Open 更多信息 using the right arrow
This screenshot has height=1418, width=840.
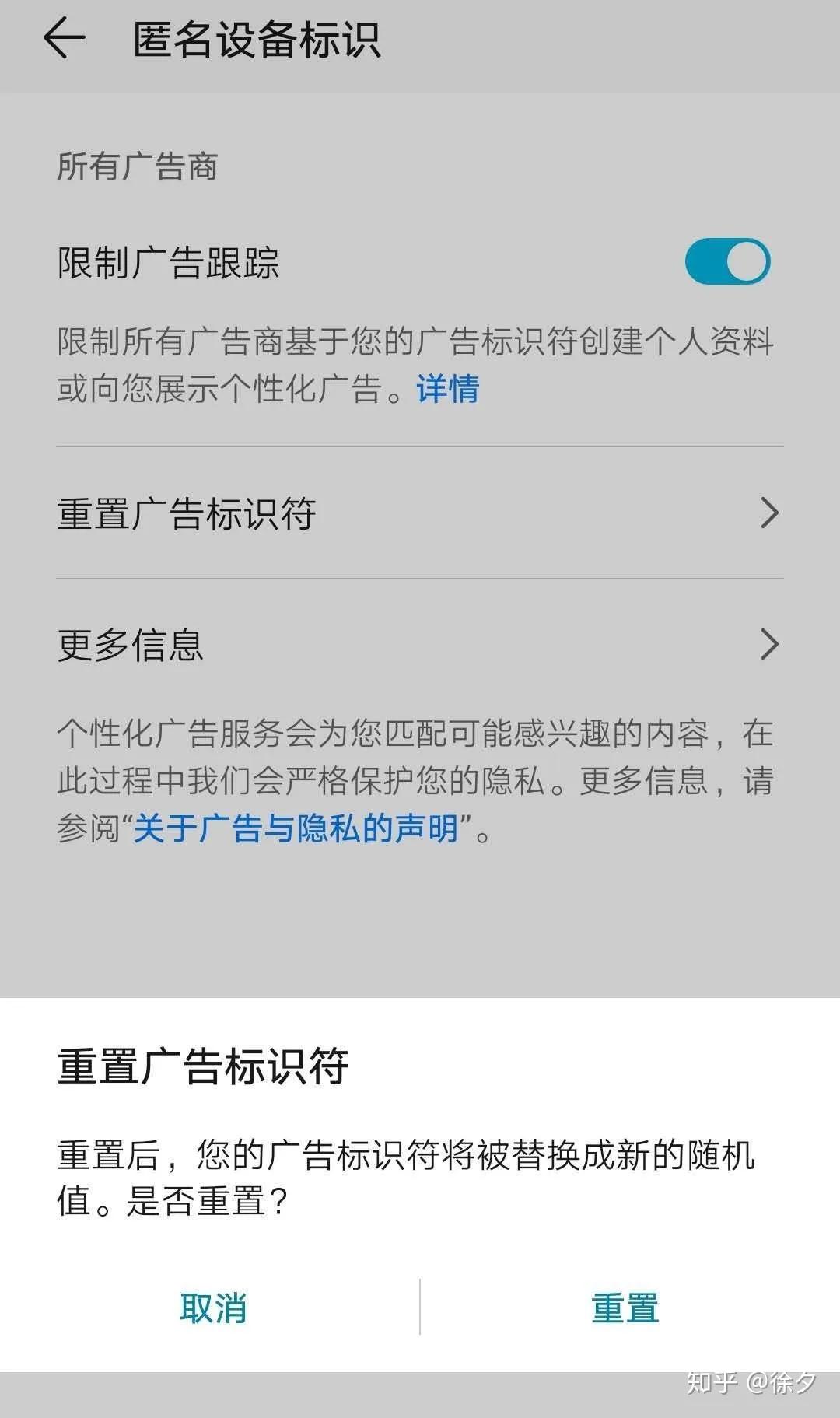[770, 644]
